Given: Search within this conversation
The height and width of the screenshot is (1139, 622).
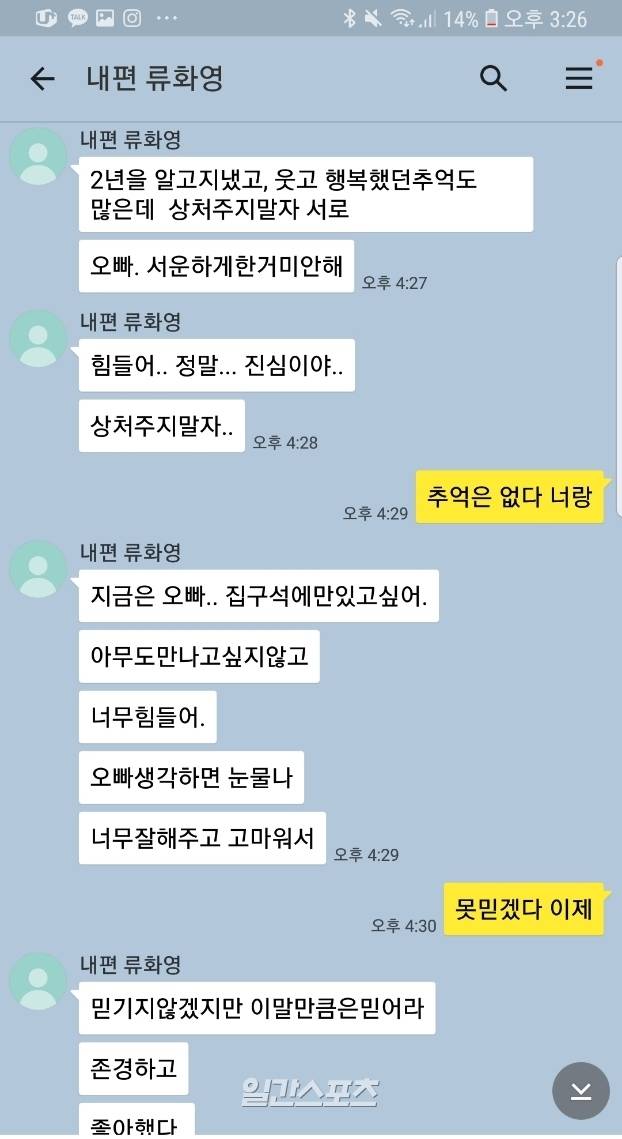Looking at the screenshot, I should click(494, 78).
